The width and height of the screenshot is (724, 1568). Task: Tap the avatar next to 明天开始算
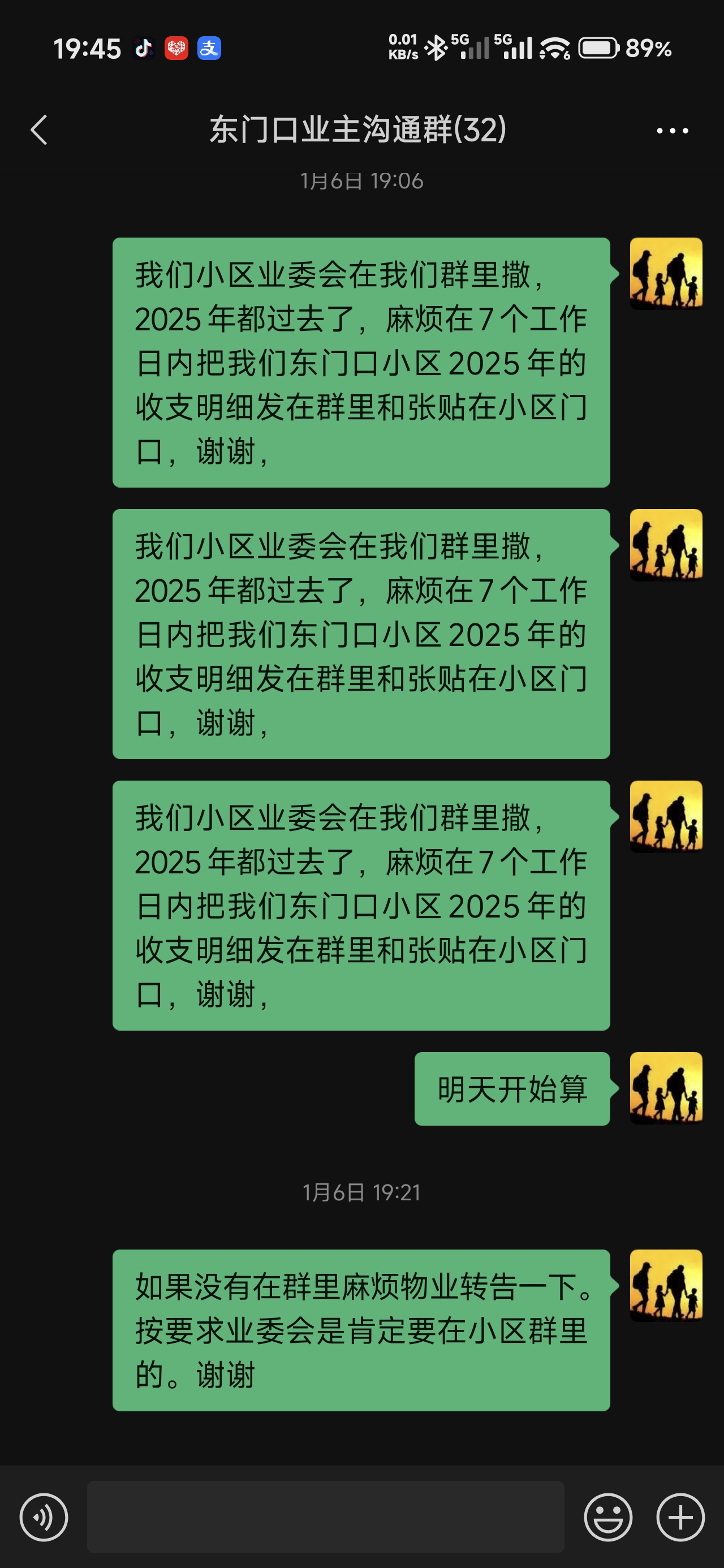pos(666,1088)
